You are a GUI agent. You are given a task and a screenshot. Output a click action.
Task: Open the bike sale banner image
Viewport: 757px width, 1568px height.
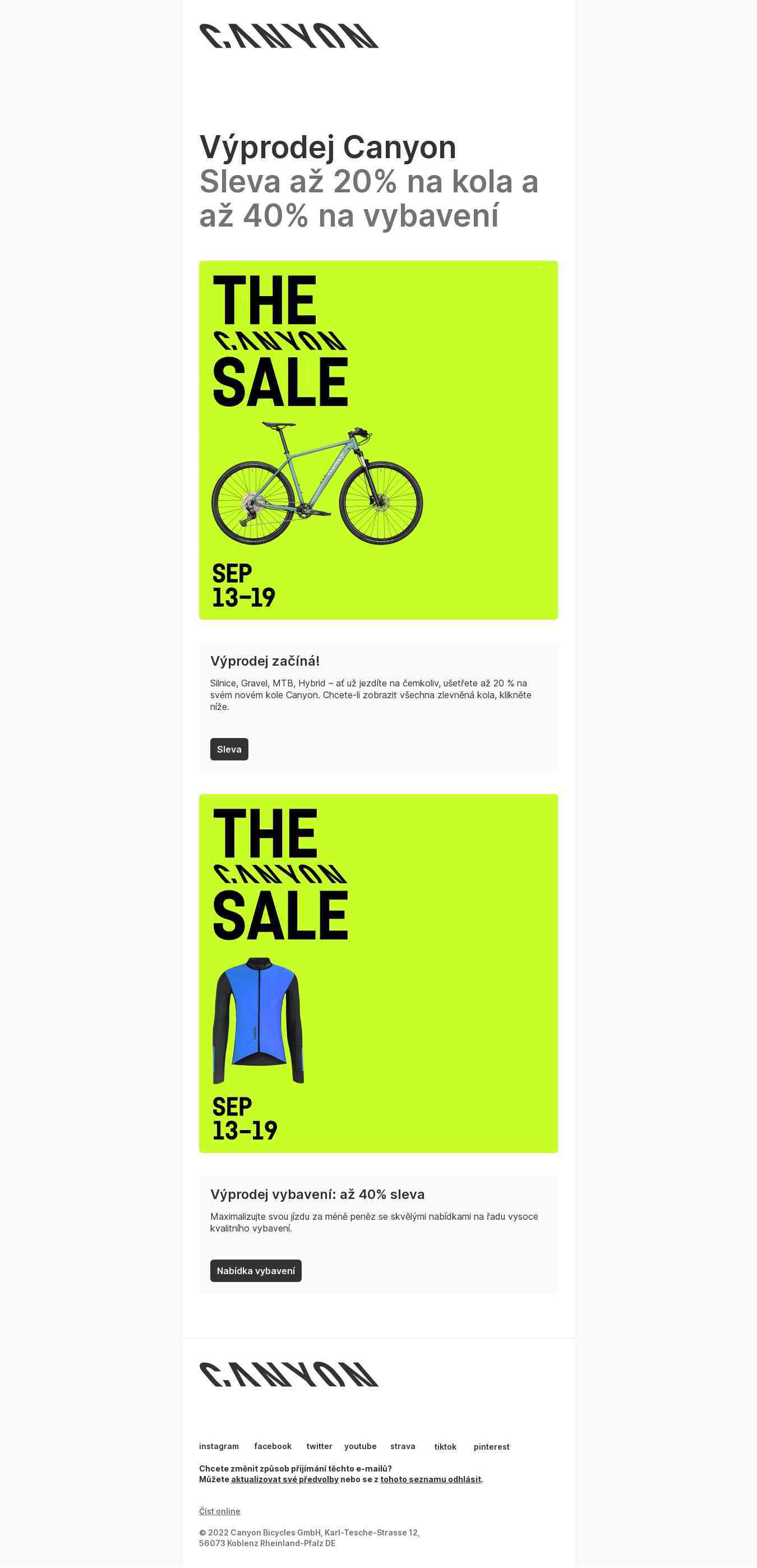(378, 440)
